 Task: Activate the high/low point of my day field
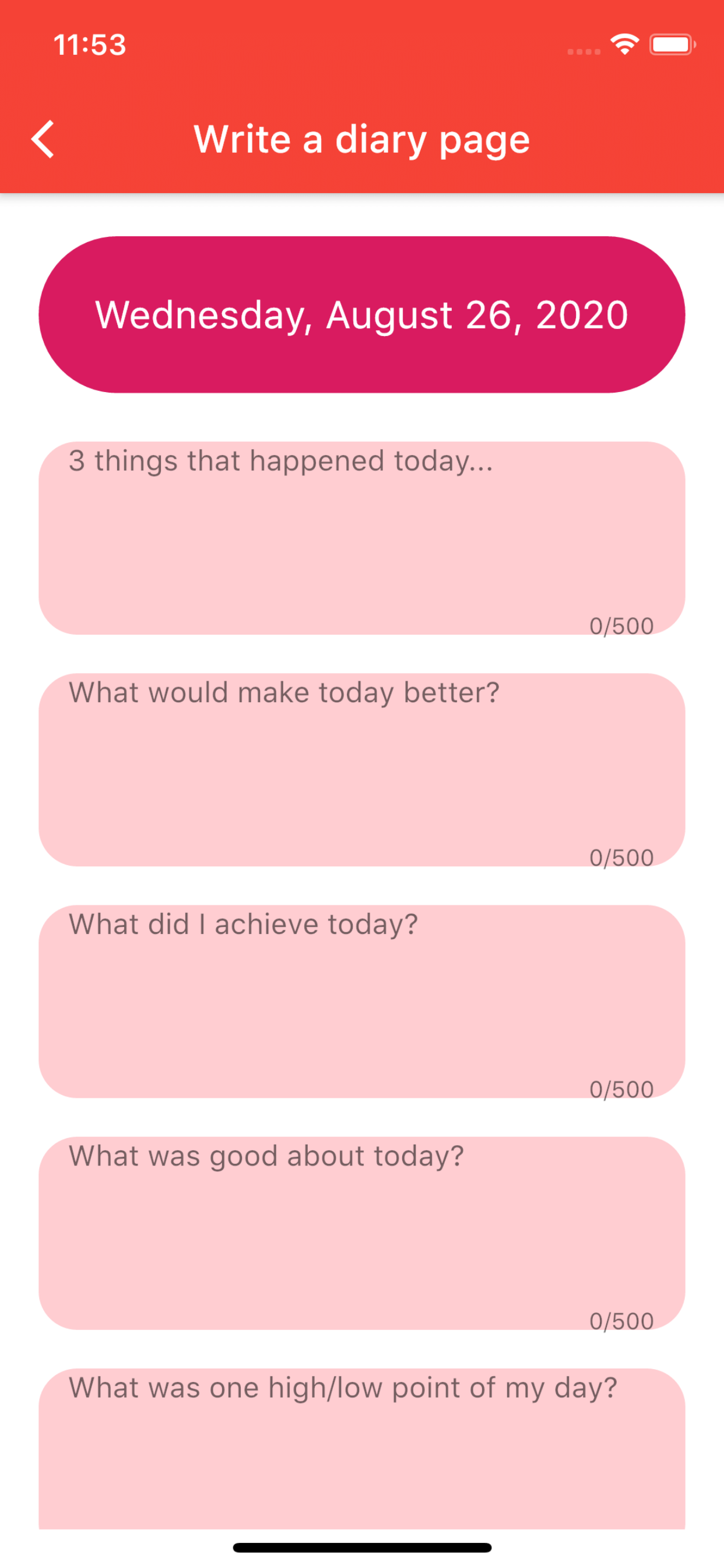pyautogui.click(x=362, y=1450)
